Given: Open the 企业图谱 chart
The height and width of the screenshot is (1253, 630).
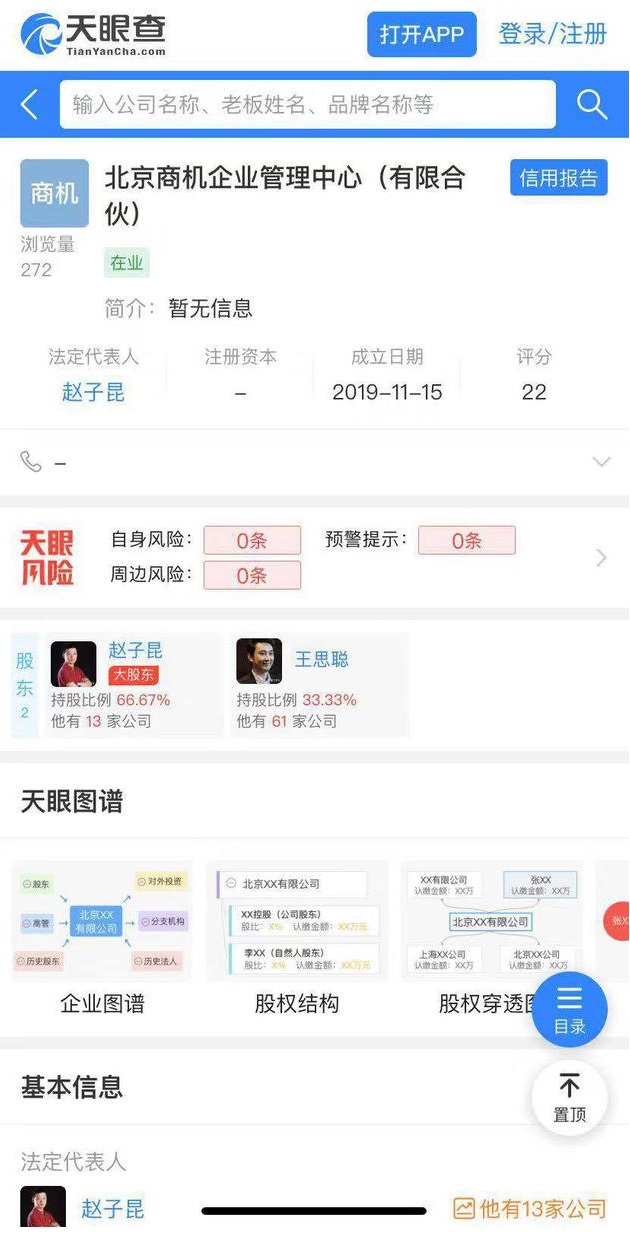Looking at the screenshot, I should [x=102, y=940].
